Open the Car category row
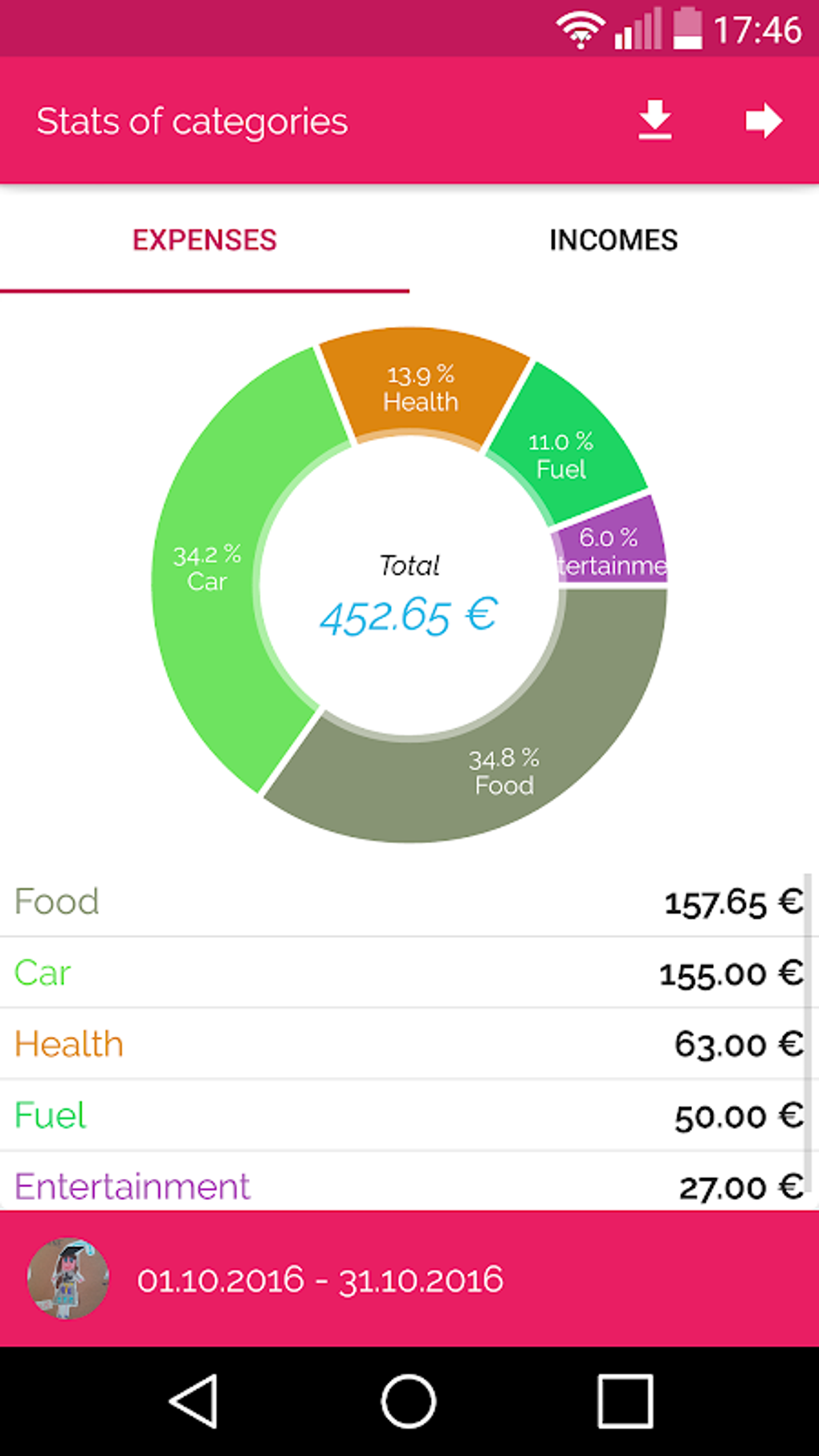Image resolution: width=819 pixels, height=1456 pixels. coord(401,973)
